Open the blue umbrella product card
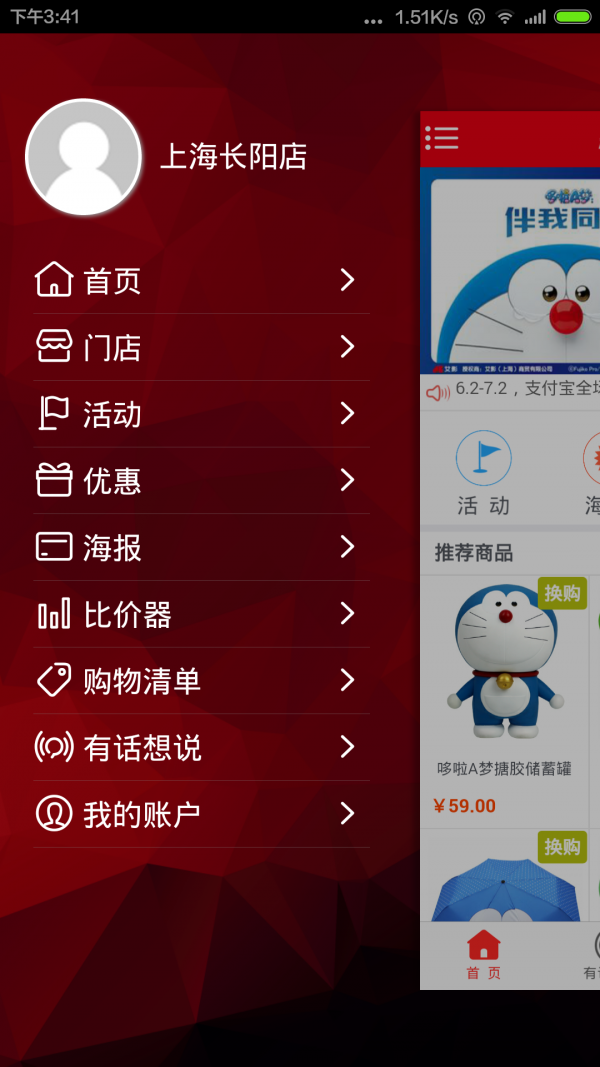Image resolution: width=600 pixels, height=1067 pixels. click(504, 880)
